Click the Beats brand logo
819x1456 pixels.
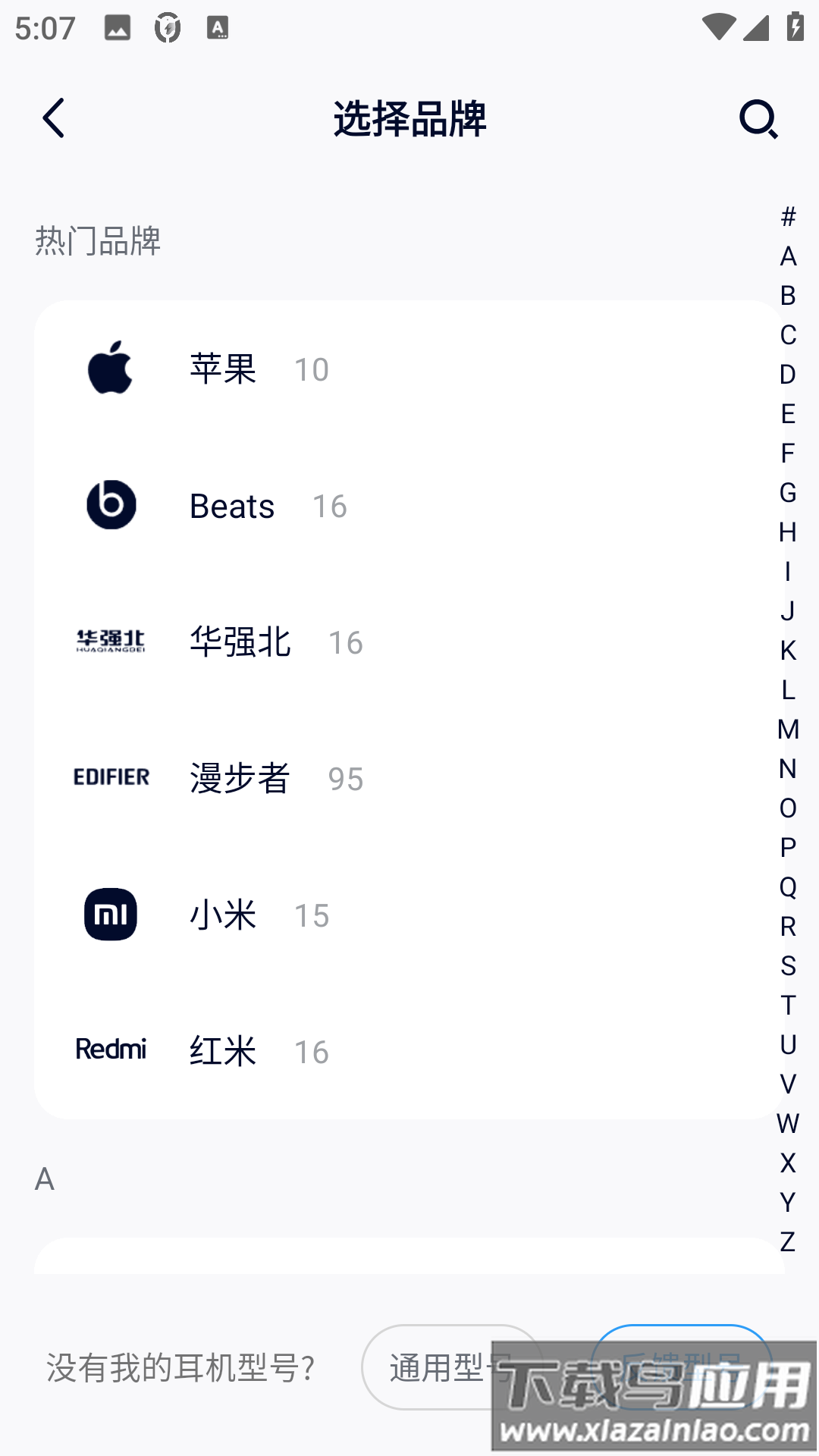111,506
